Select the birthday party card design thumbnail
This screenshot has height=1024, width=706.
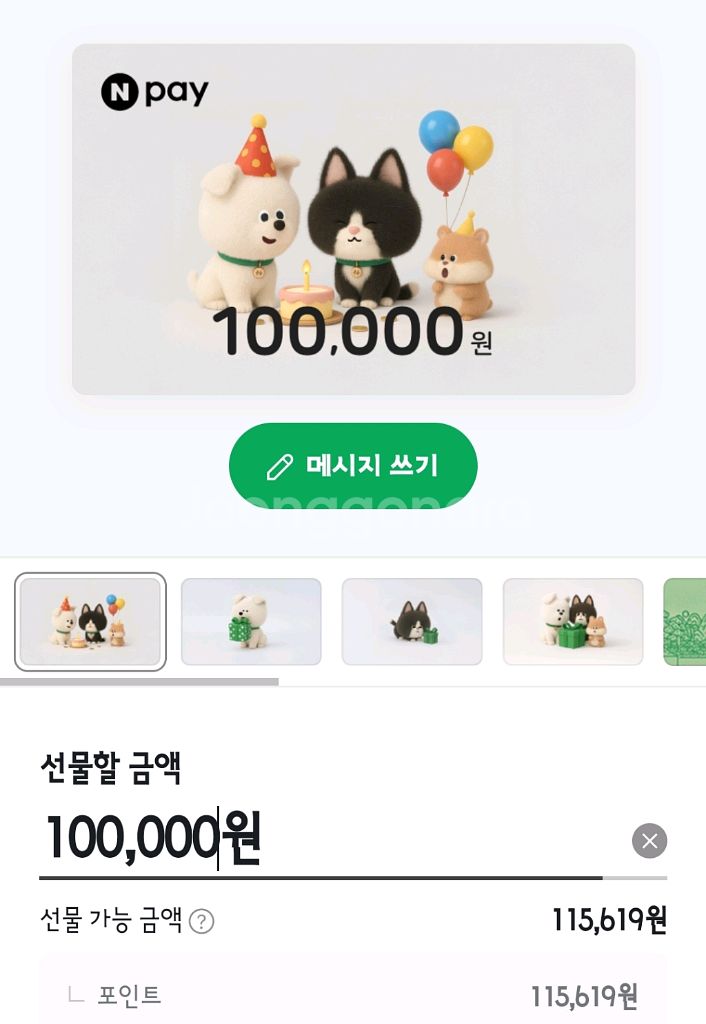pyautogui.click(x=90, y=621)
